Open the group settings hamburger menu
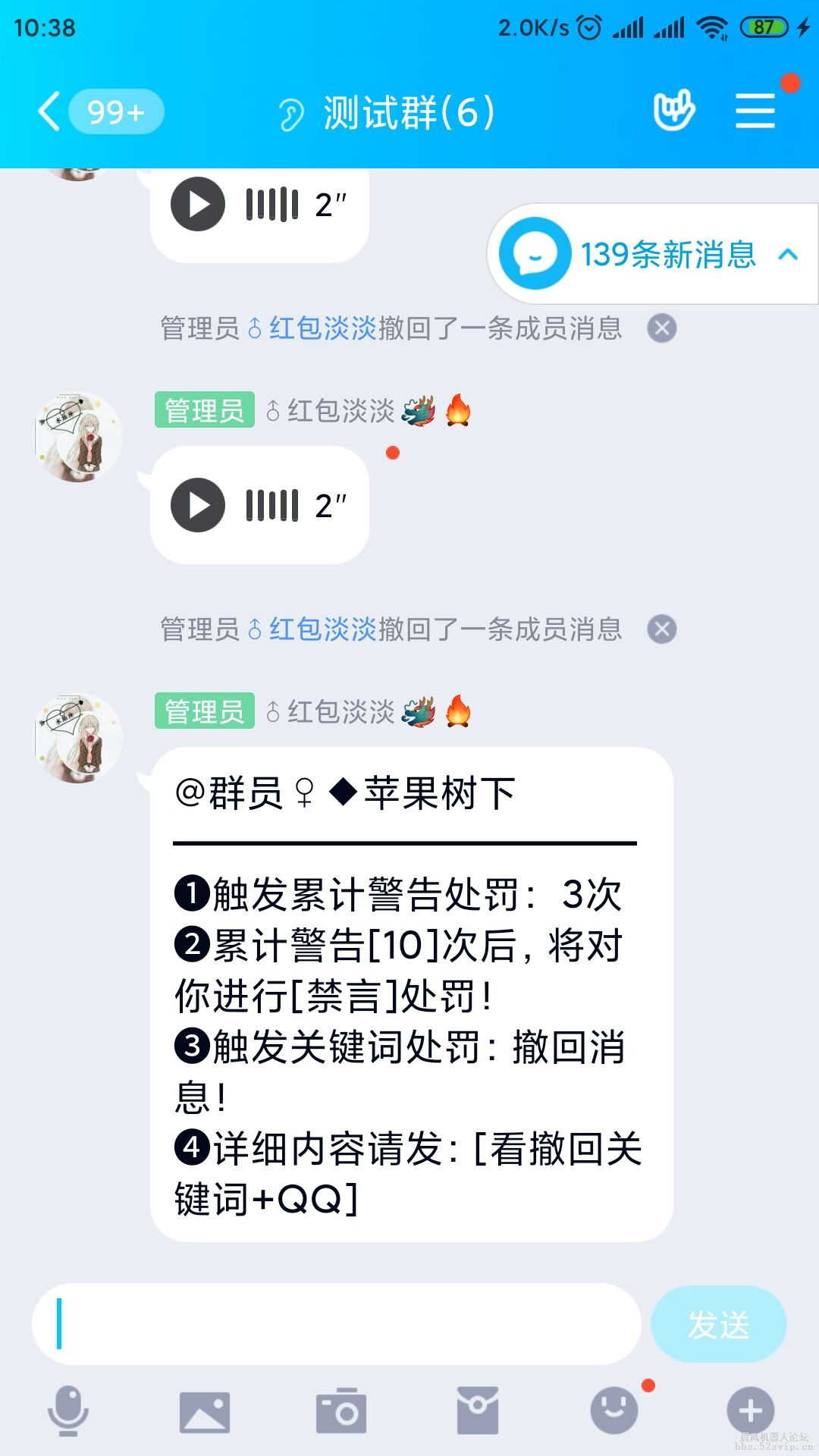The image size is (819, 1456). [x=755, y=111]
